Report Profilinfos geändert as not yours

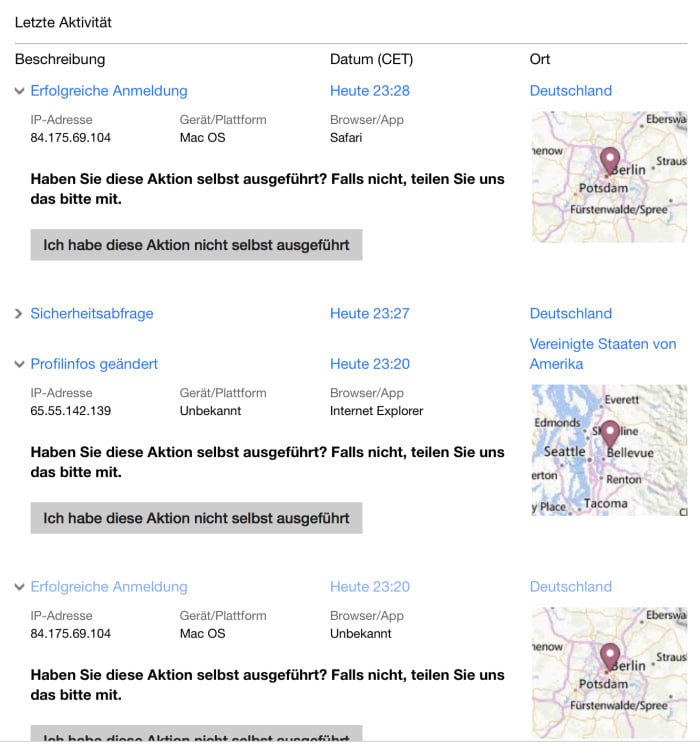[196, 518]
